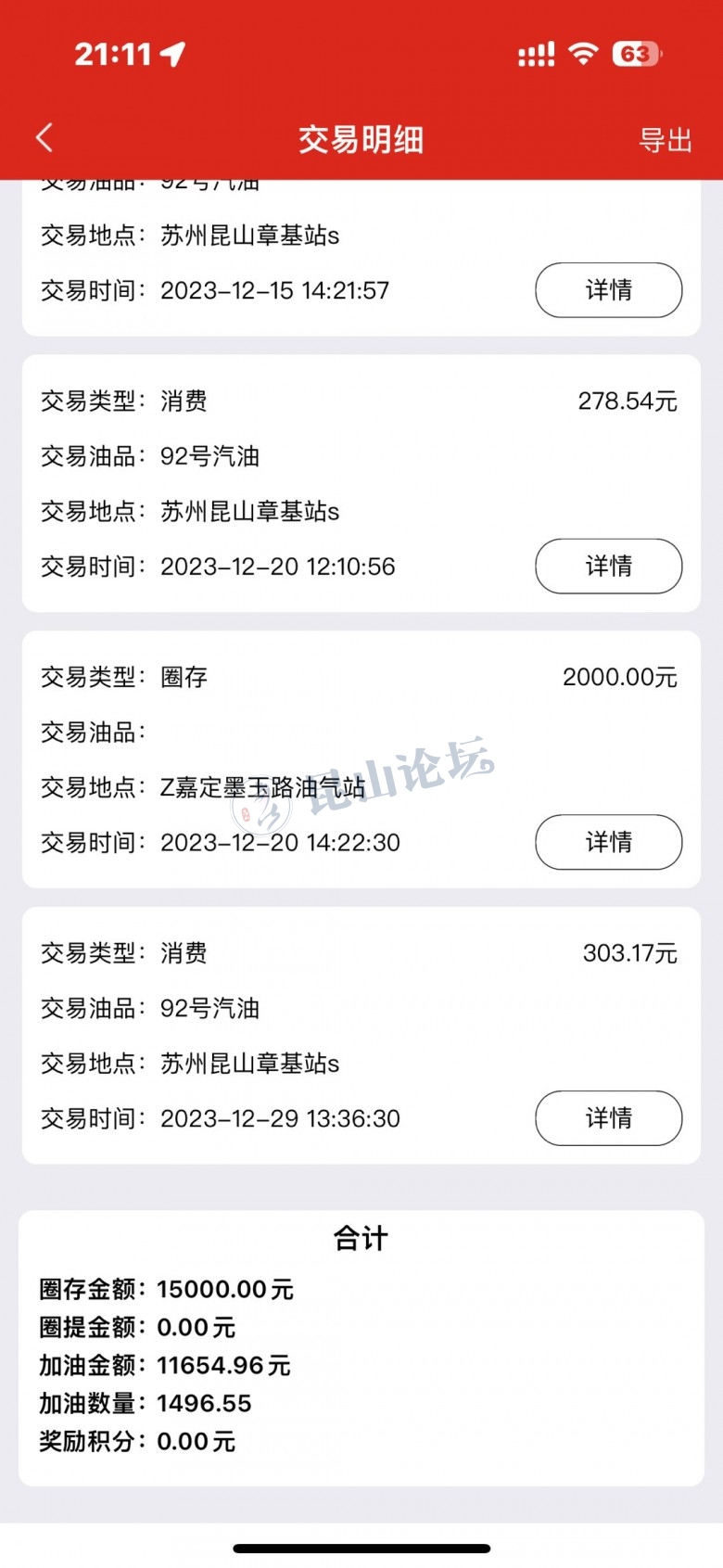Image resolution: width=723 pixels, height=1568 pixels.
Task: Go back using the top-left arrow
Action: coord(44,138)
